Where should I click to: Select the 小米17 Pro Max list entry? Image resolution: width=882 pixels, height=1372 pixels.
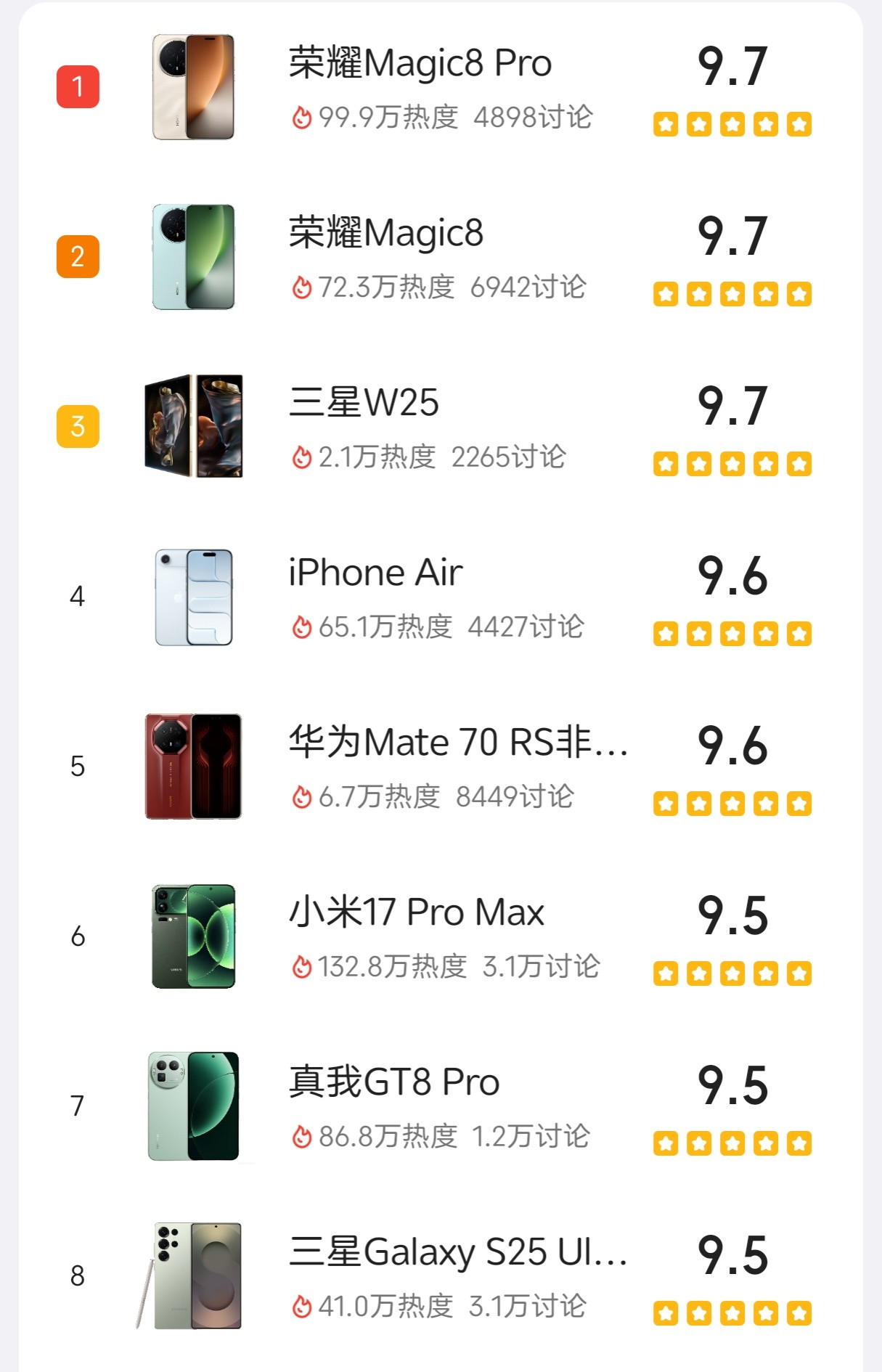436,936
